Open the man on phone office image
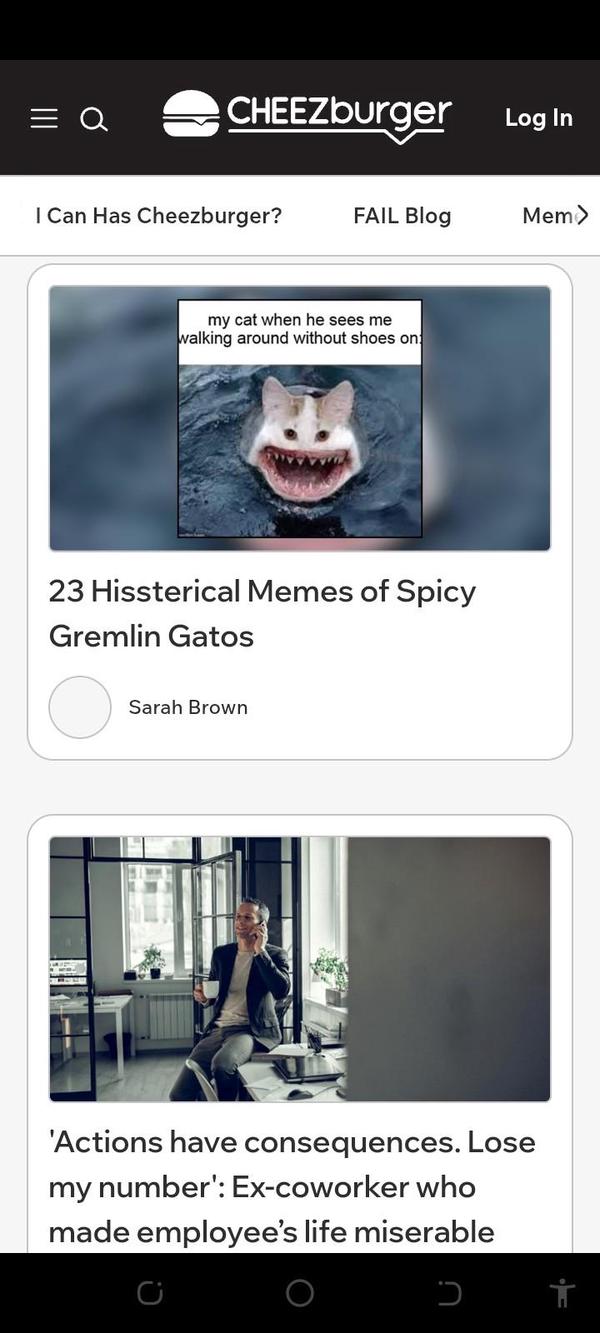The width and height of the screenshot is (600, 1333). pyautogui.click(x=300, y=968)
